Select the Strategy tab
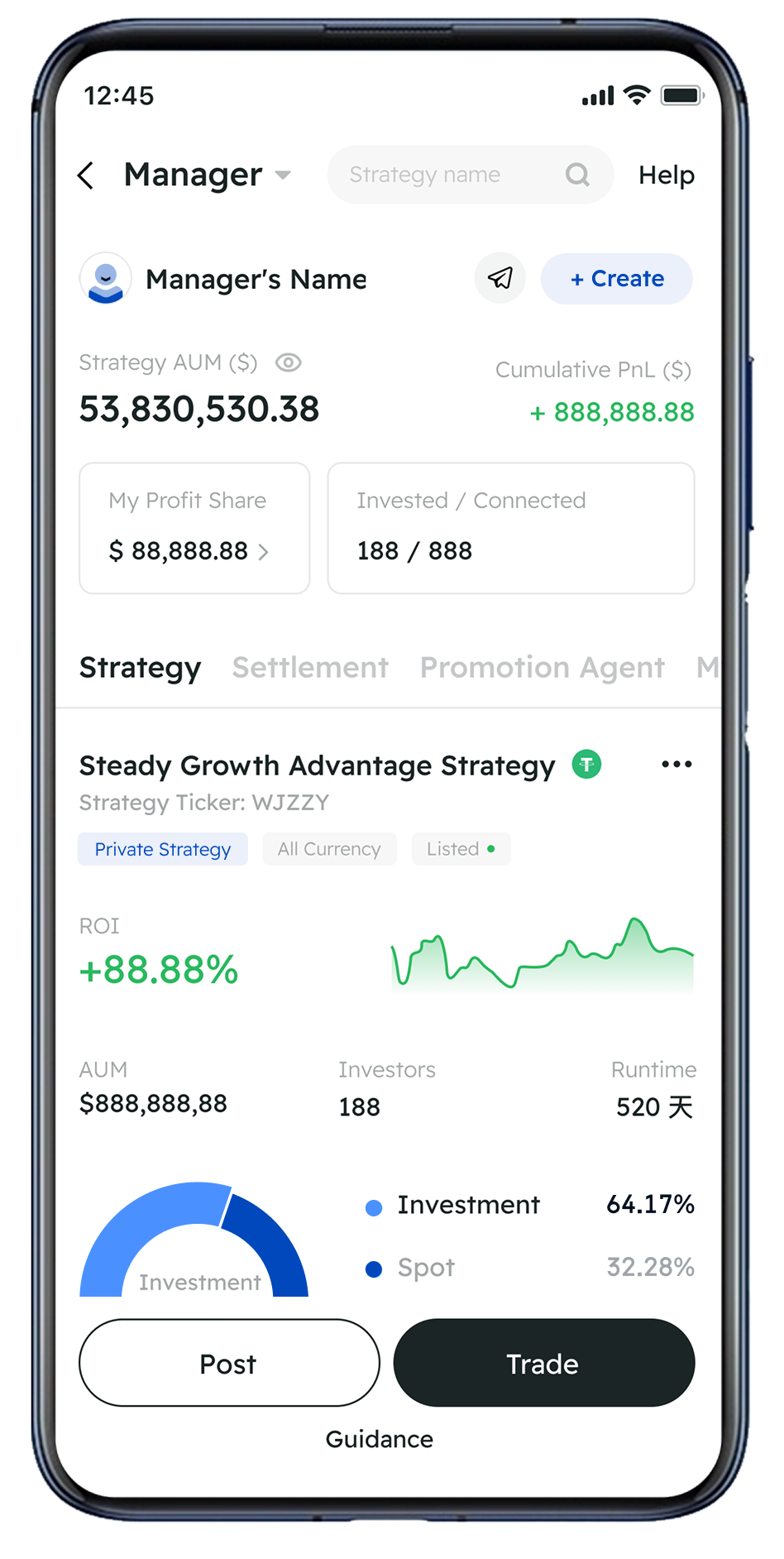 [x=140, y=668]
